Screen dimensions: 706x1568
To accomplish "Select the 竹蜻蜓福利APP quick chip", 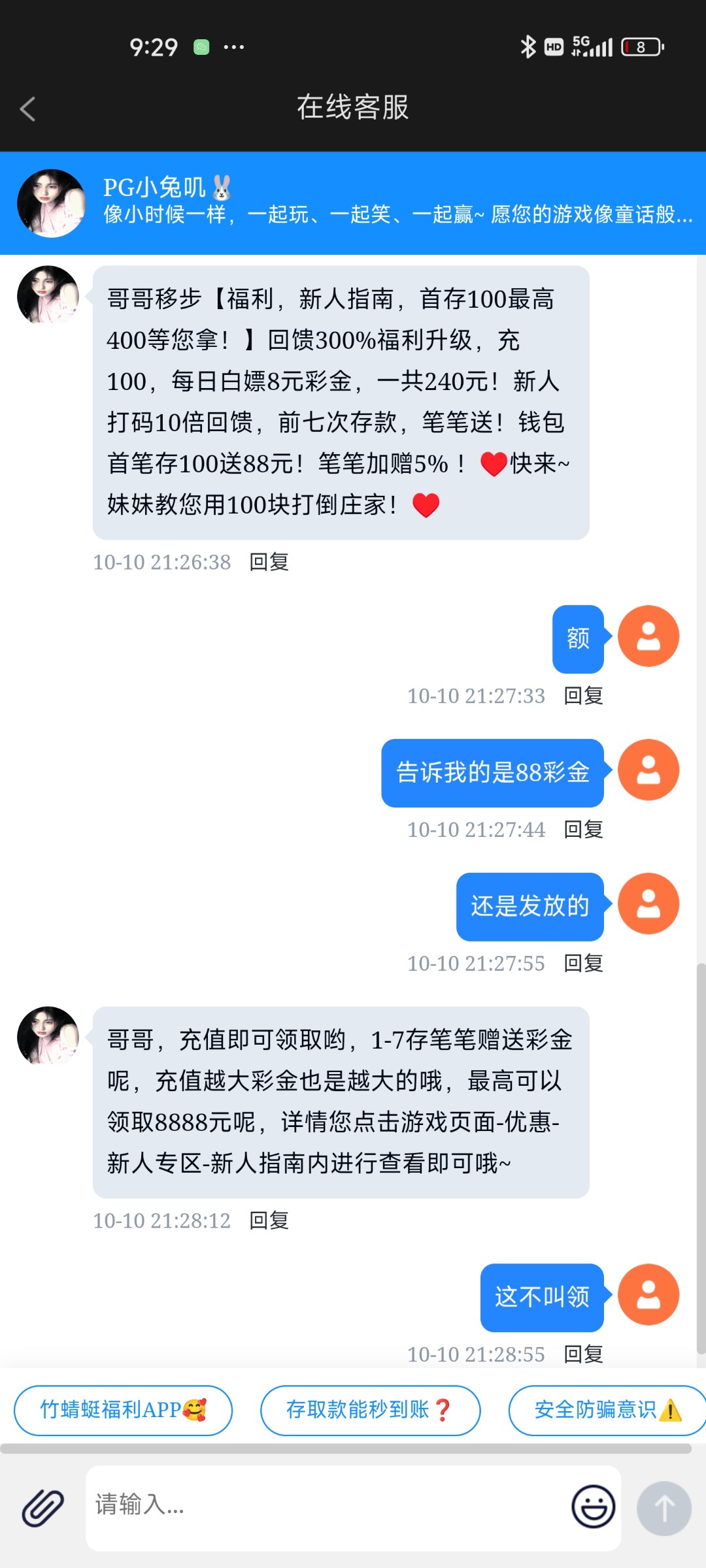I will [x=123, y=1410].
